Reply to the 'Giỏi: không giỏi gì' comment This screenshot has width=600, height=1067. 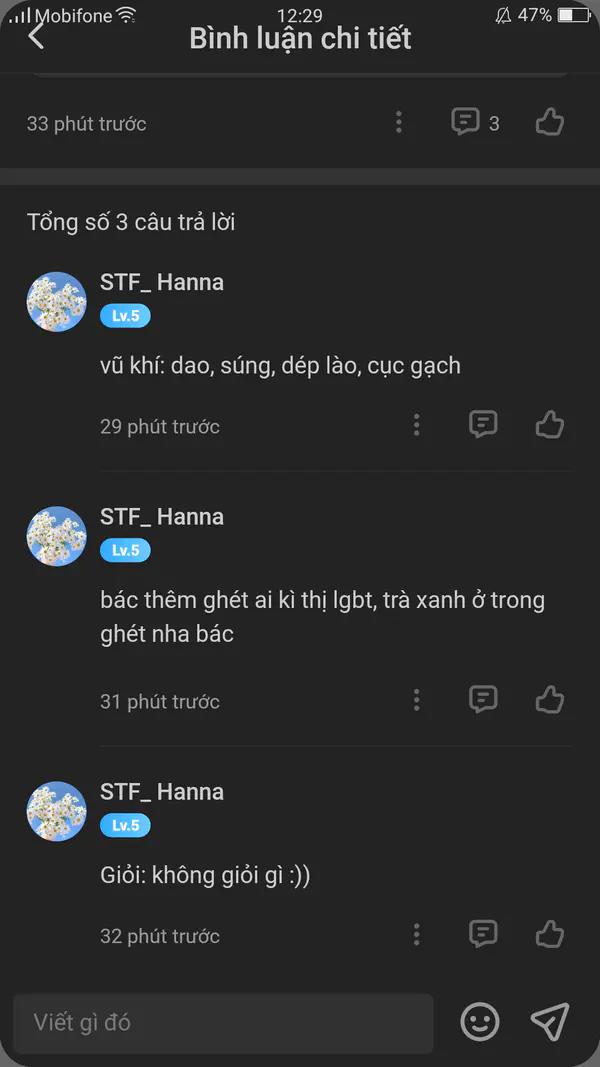(483, 935)
